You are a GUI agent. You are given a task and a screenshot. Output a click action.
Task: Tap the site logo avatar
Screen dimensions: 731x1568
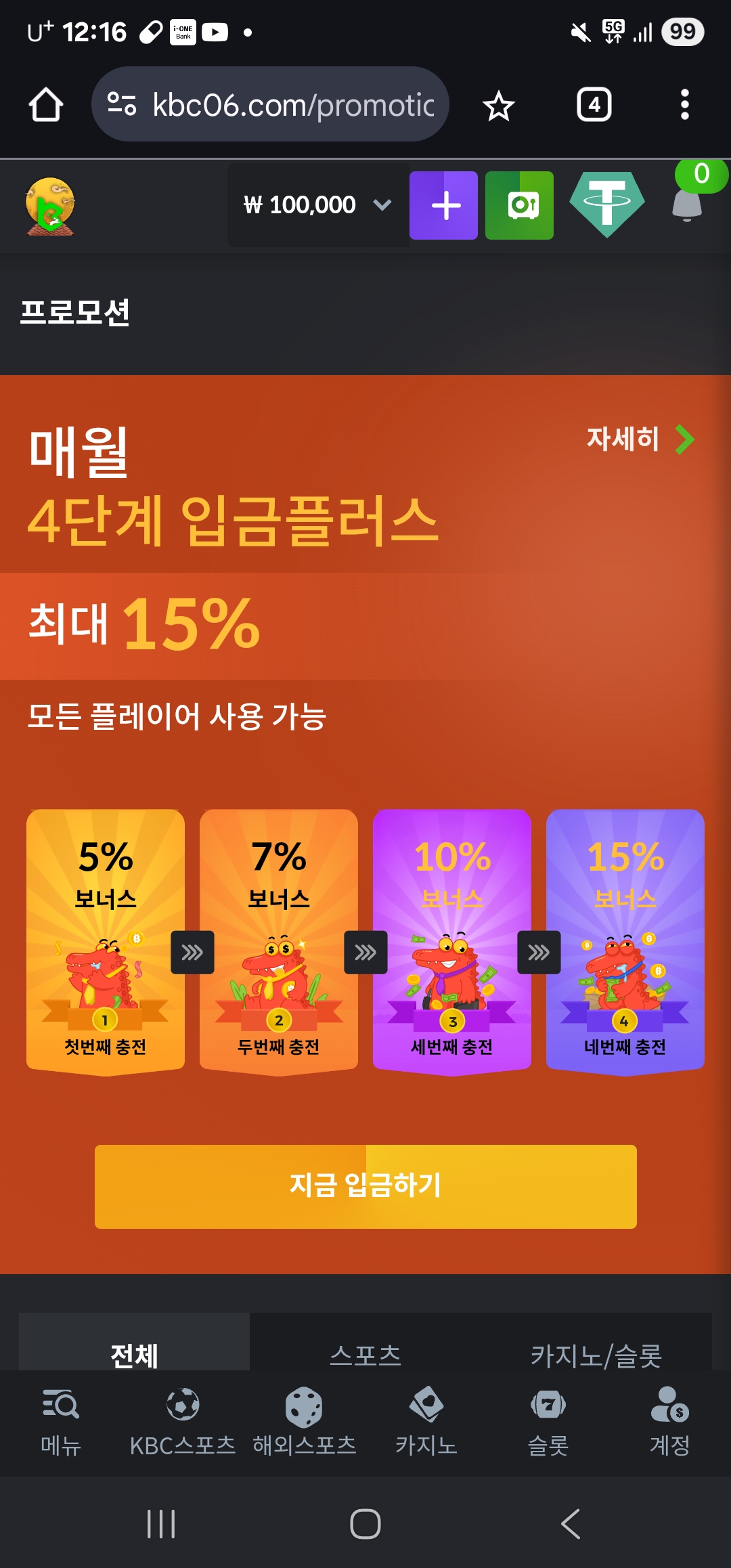(x=50, y=206)
